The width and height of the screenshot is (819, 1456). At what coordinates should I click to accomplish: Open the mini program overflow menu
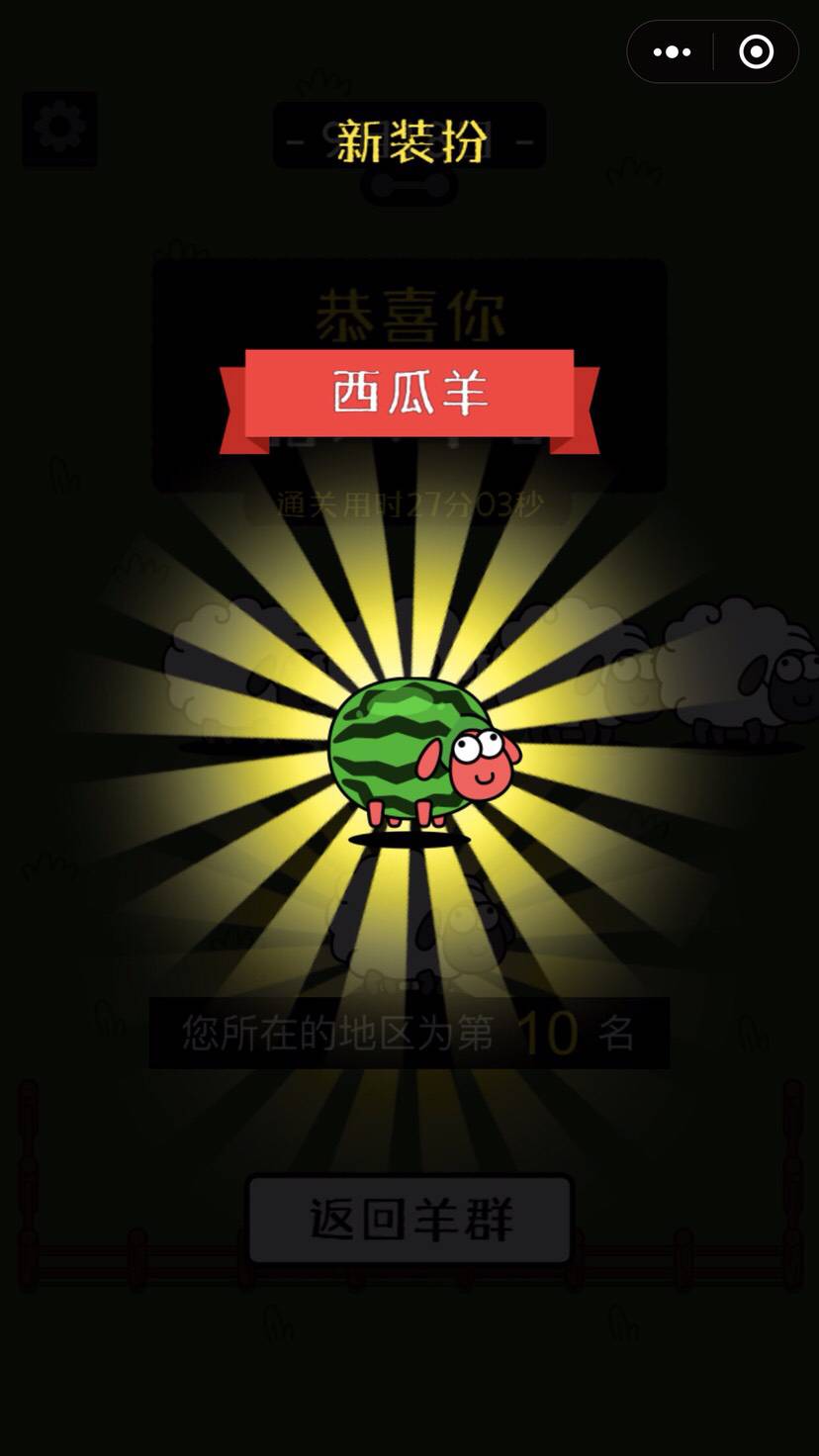pyautogui.click(x=672, y=52)
